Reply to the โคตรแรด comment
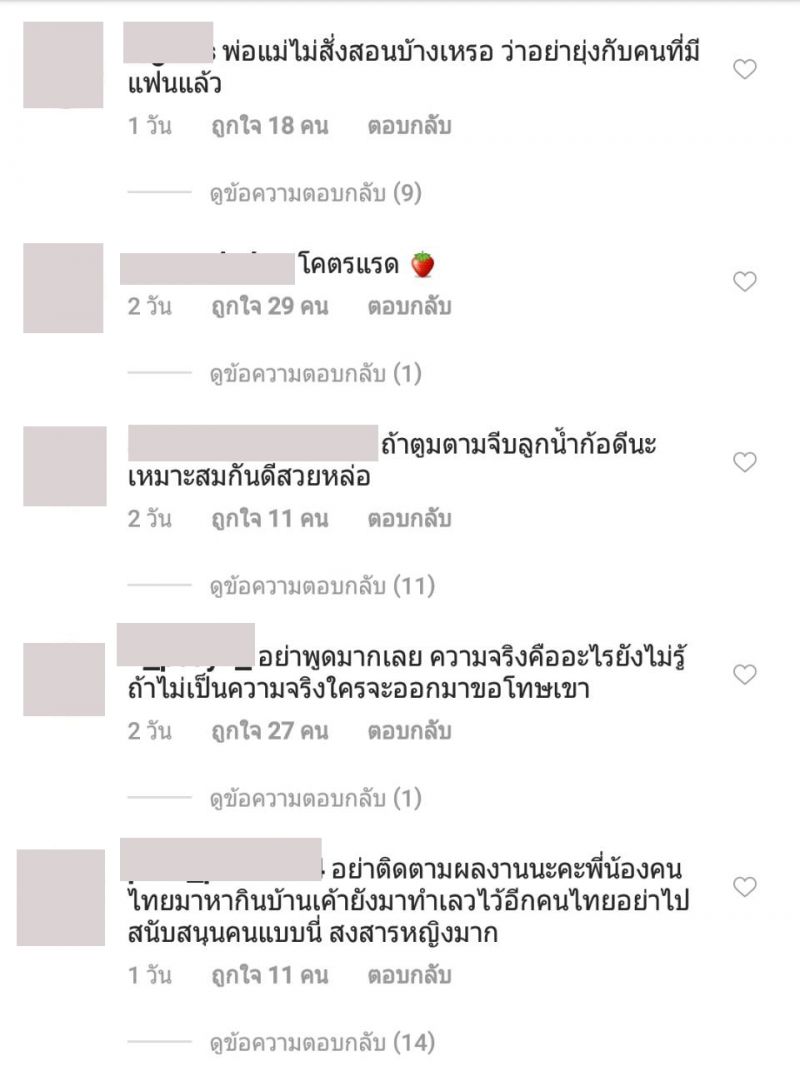Image resolution: width=800 pixels, height=1071 pixels. pos(409,307)
